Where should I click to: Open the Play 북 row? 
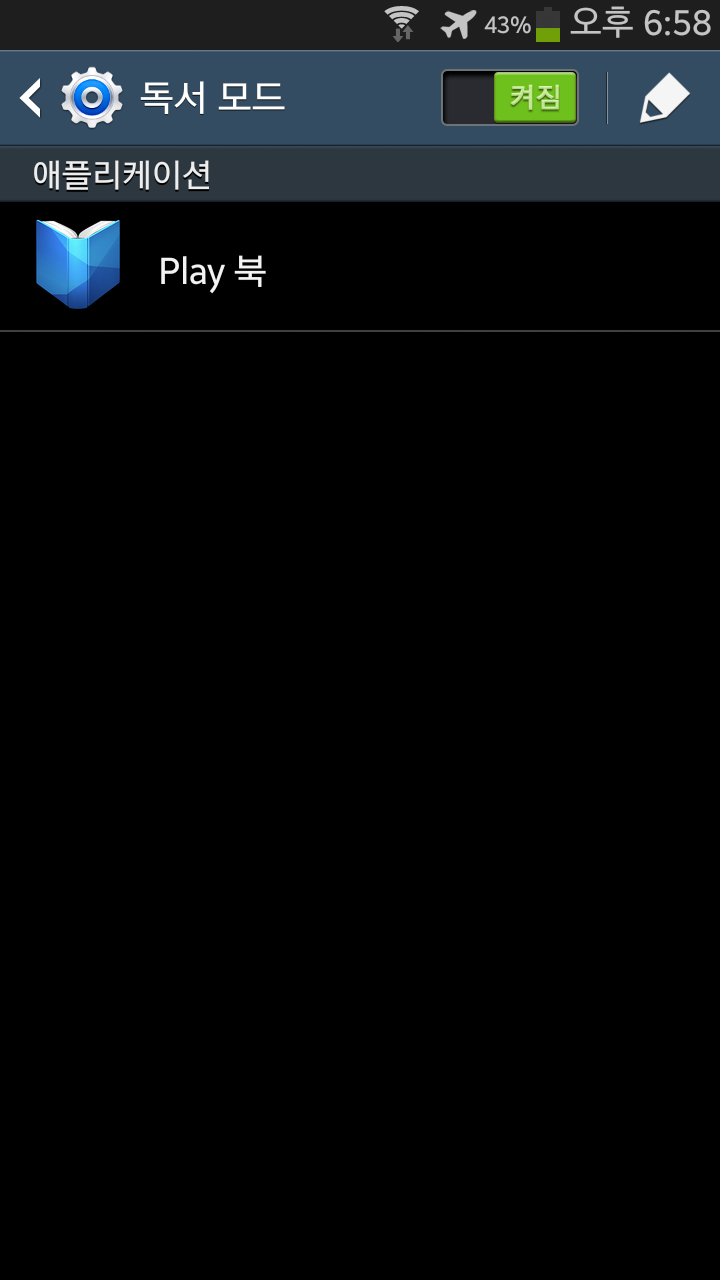pos(360,268)
